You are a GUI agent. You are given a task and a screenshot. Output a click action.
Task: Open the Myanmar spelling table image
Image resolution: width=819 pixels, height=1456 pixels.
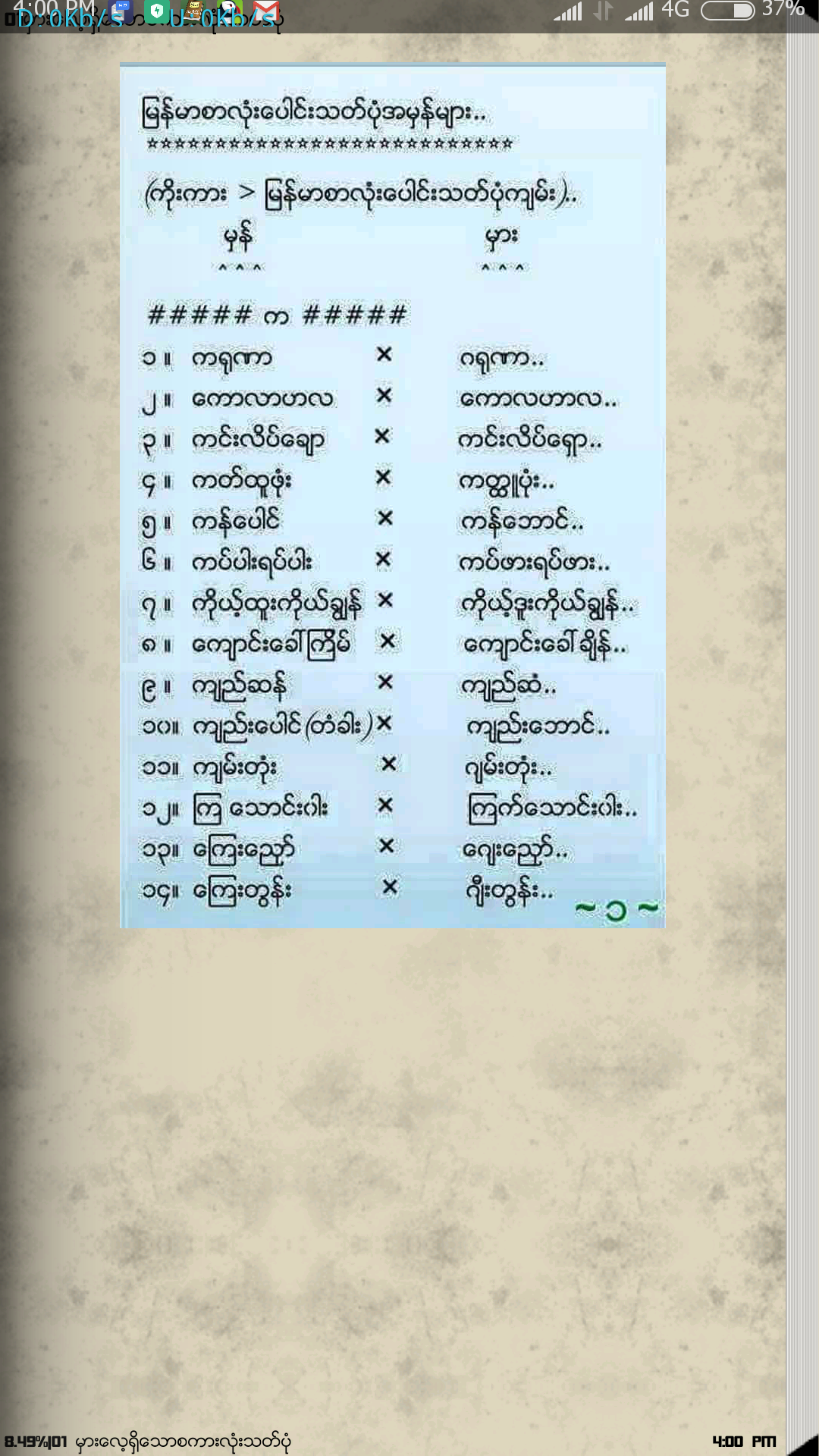pyautogui.click(x=392, y=496)
